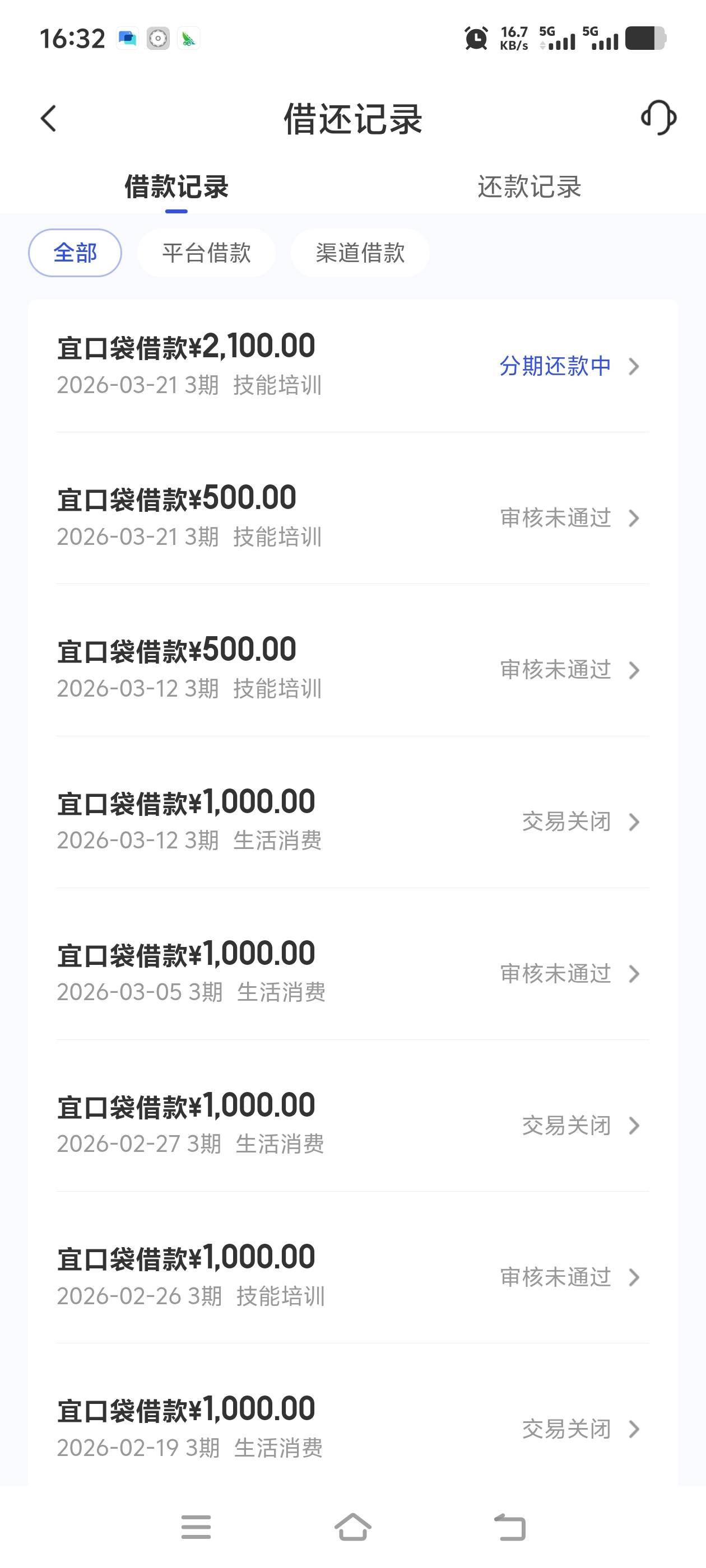Switch to the 还款记录 tab
The height and width of the screenshot is (1568, 706).
(529, 187)
